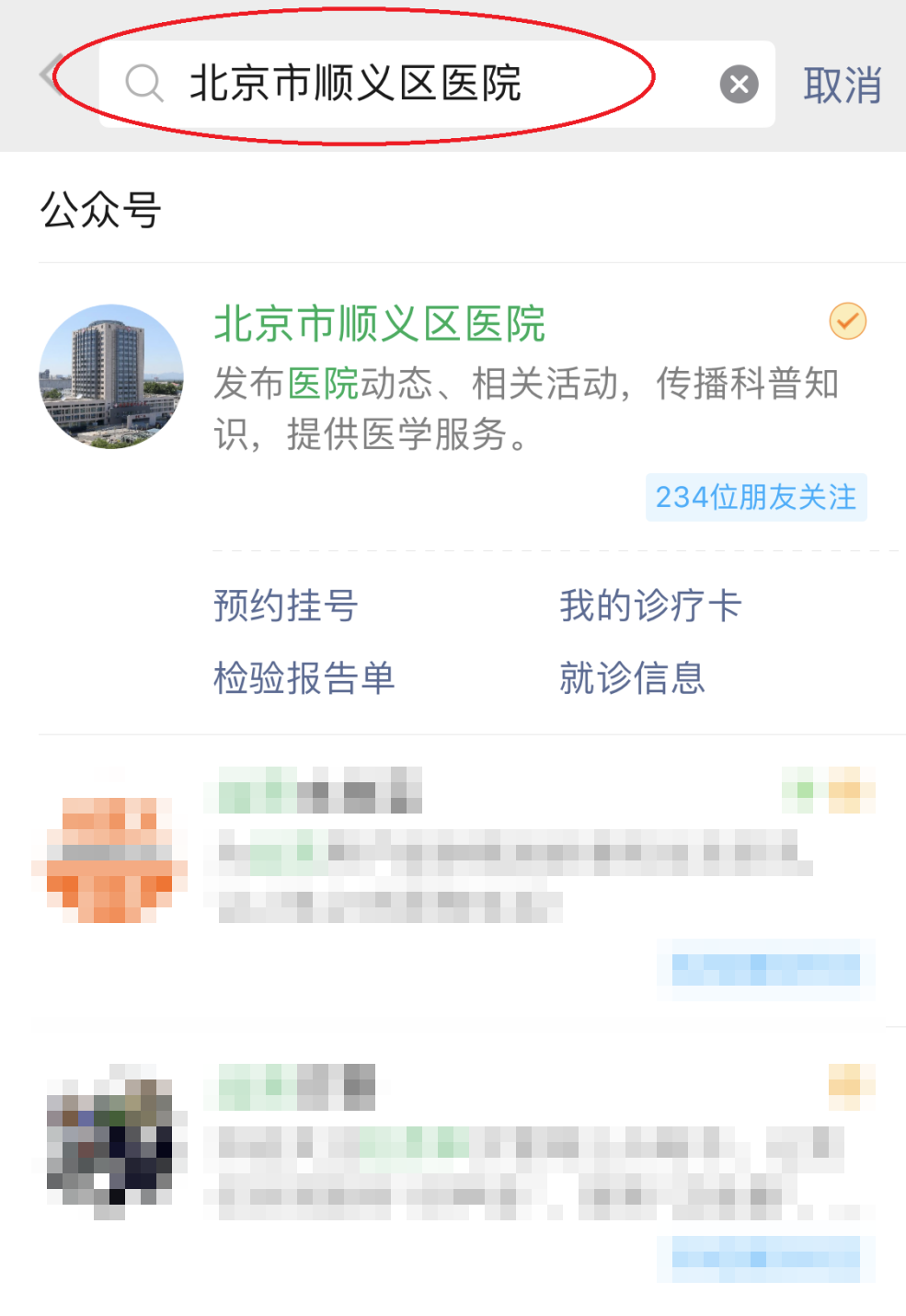Open 预约挂号 appointment registration
Viewport: 906px width, 1316px height.
coord(285,606)
